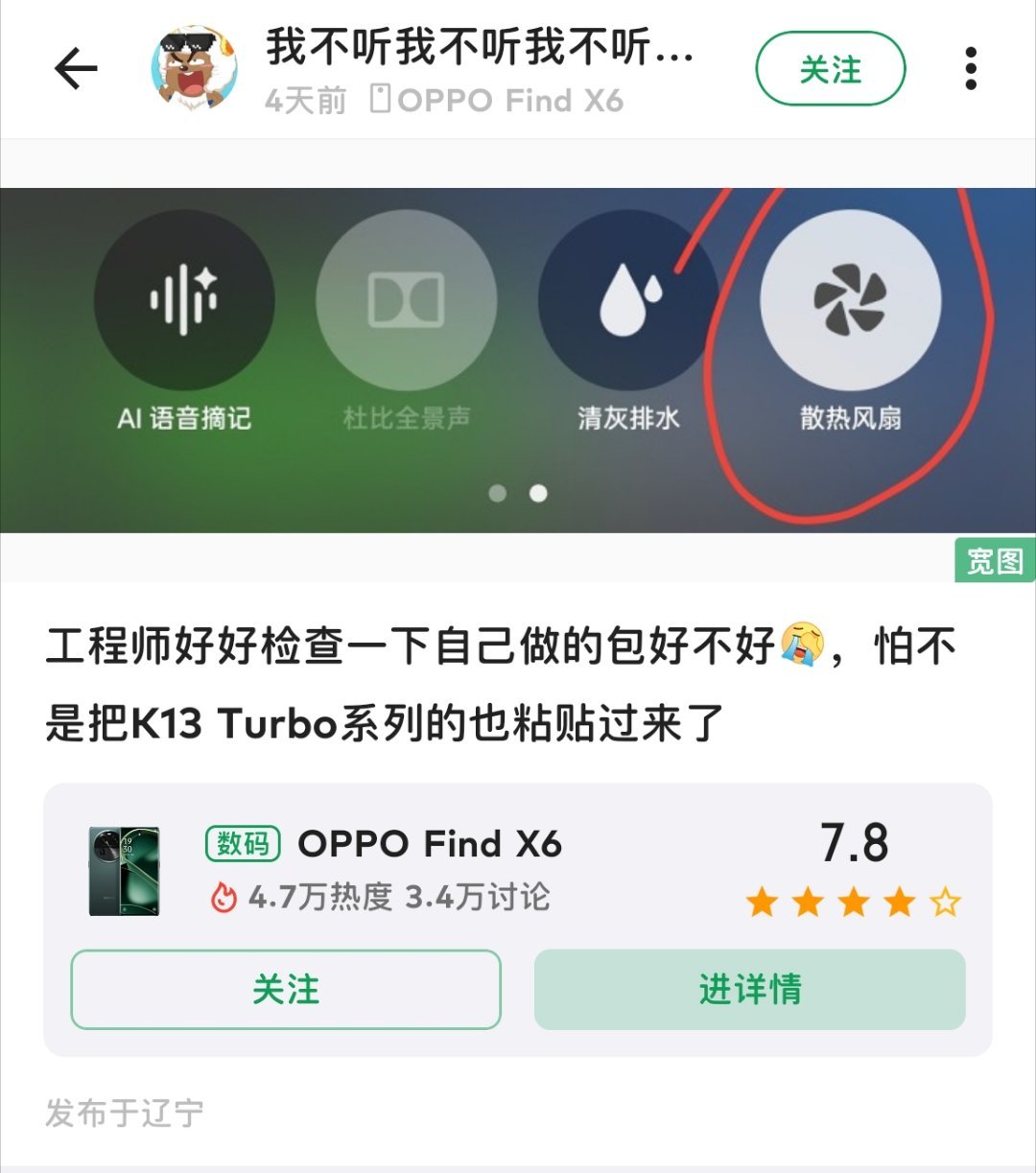Toggle follow for user via top 关注 button
1036x1173 pixels.
(x=833, y=69)
